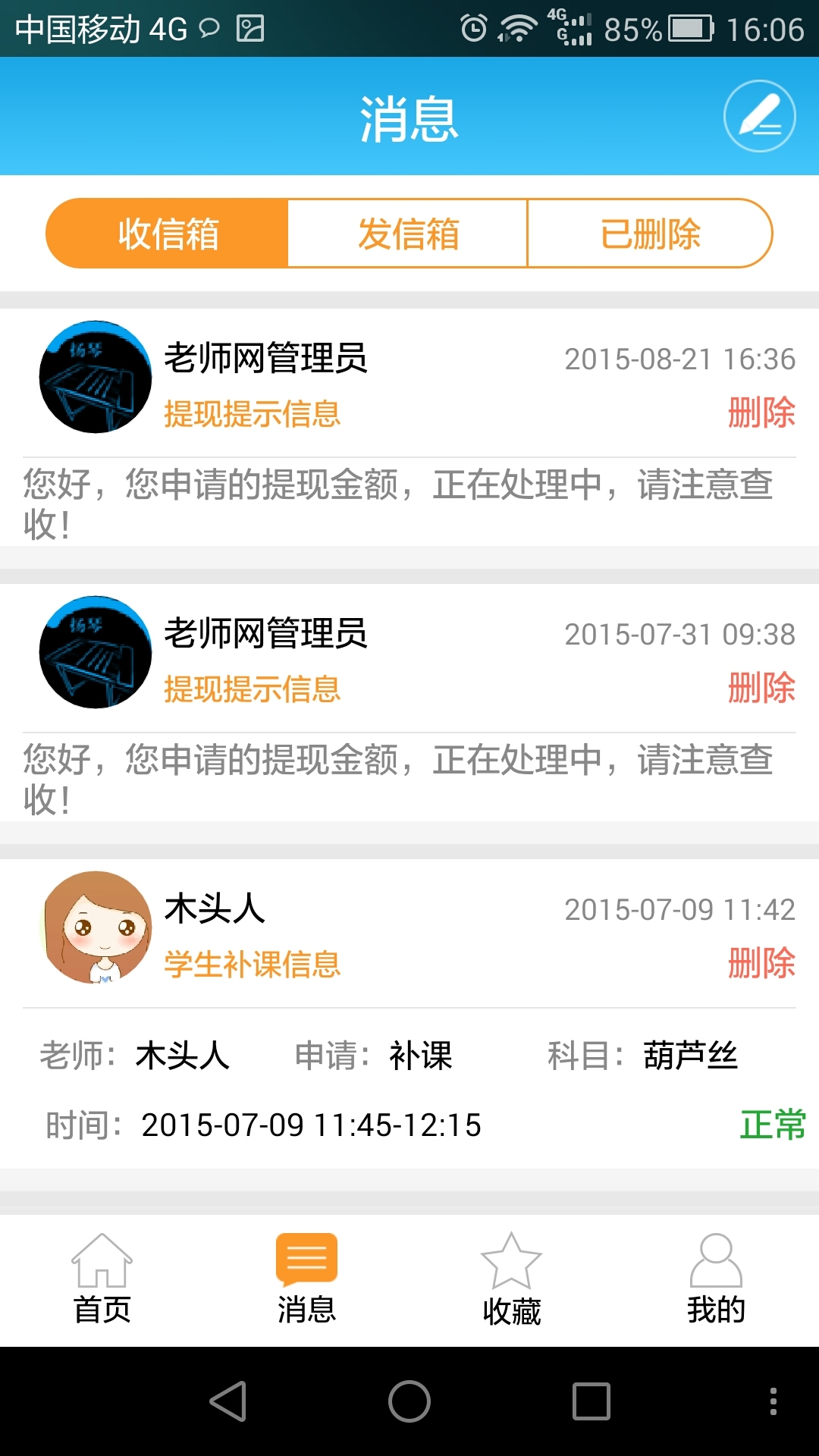Switch to the 发信箱 tab
Screen dimensions: 819x1456
click(x=408, y=234)
